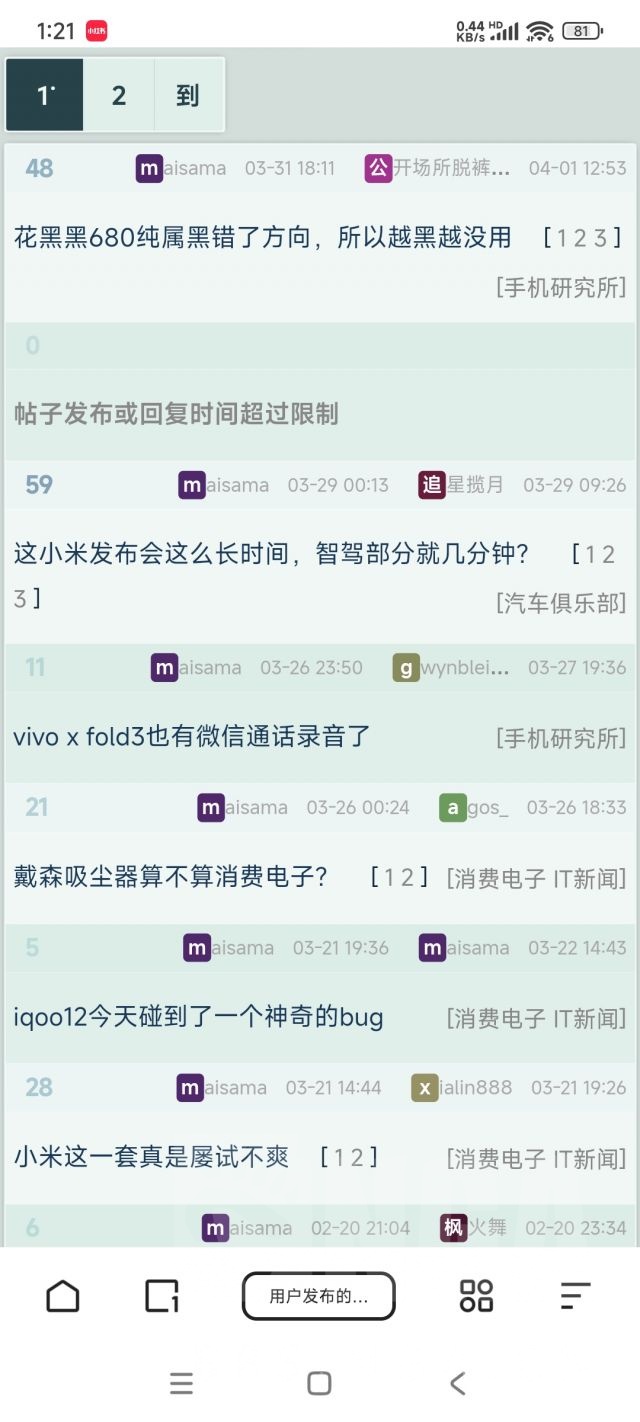
Task: Tap the 用户发布的... address bar
Action: tap(318, 1296)
